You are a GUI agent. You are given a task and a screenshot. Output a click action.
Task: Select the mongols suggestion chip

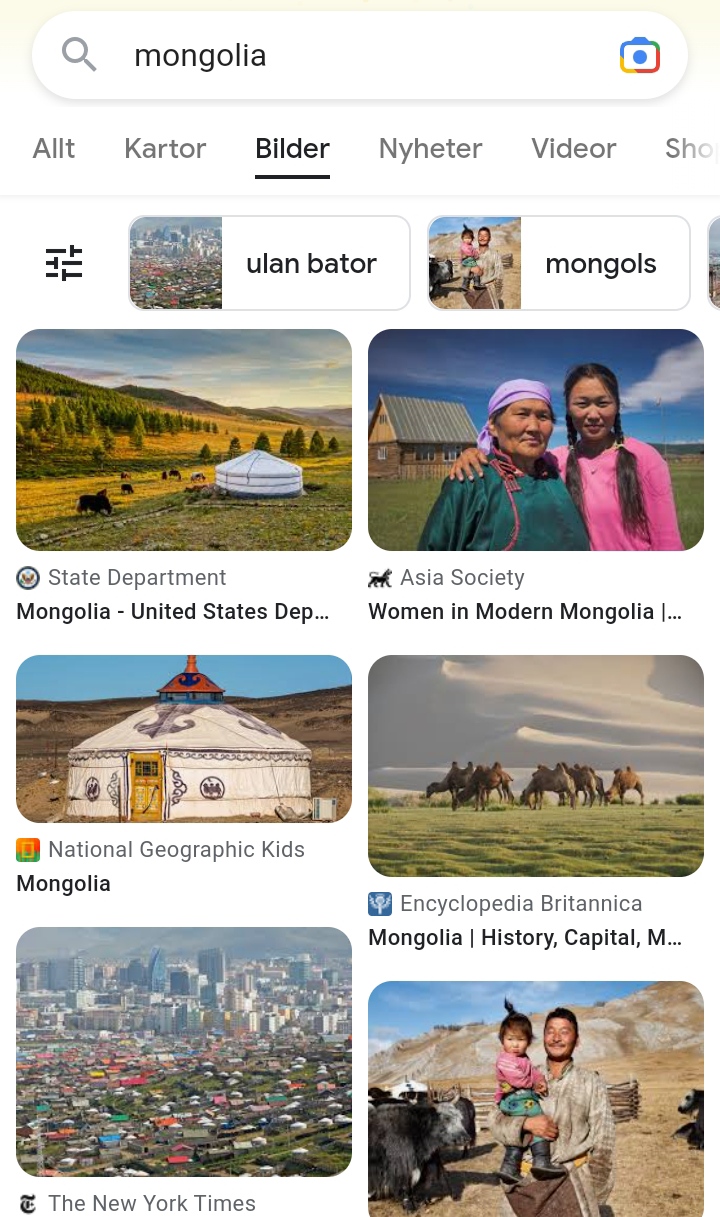pos(559,263)
